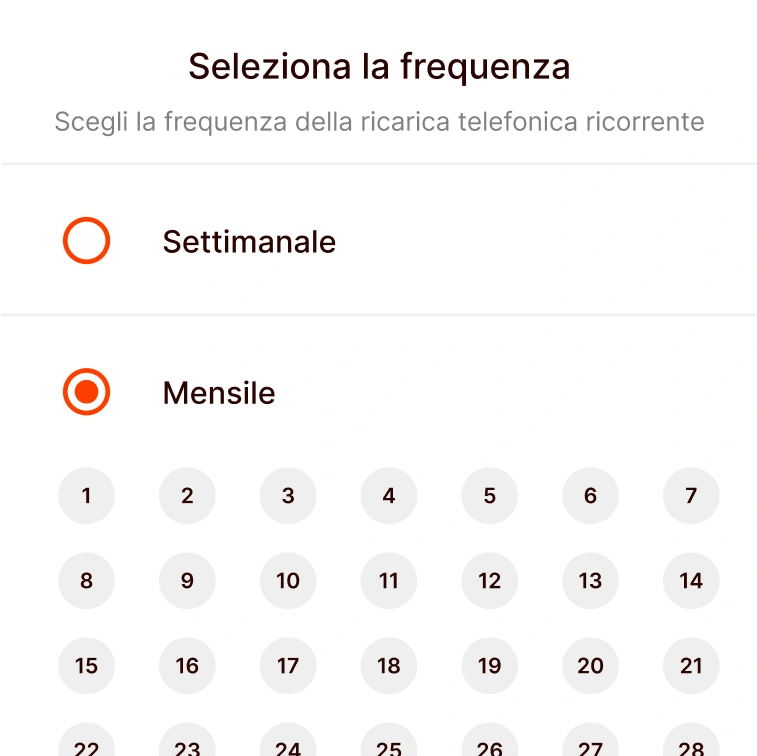Viewport: 757px width, 756px height.
Task: Select day 19 in the grid
Action: pyautogui.click(x=489, y=666)
